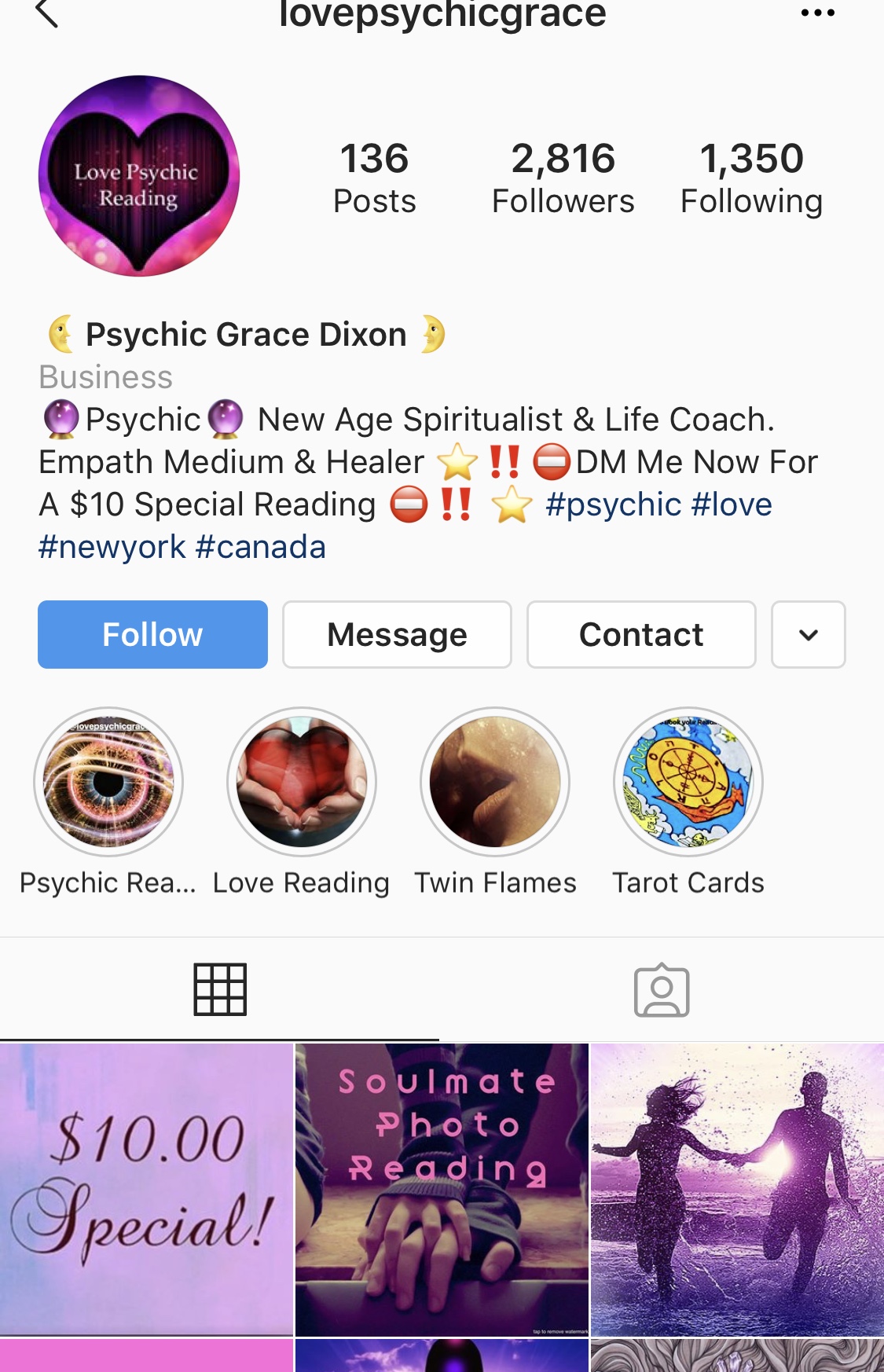Expand suggested accounts dropdown arrow

coord(808,635)
